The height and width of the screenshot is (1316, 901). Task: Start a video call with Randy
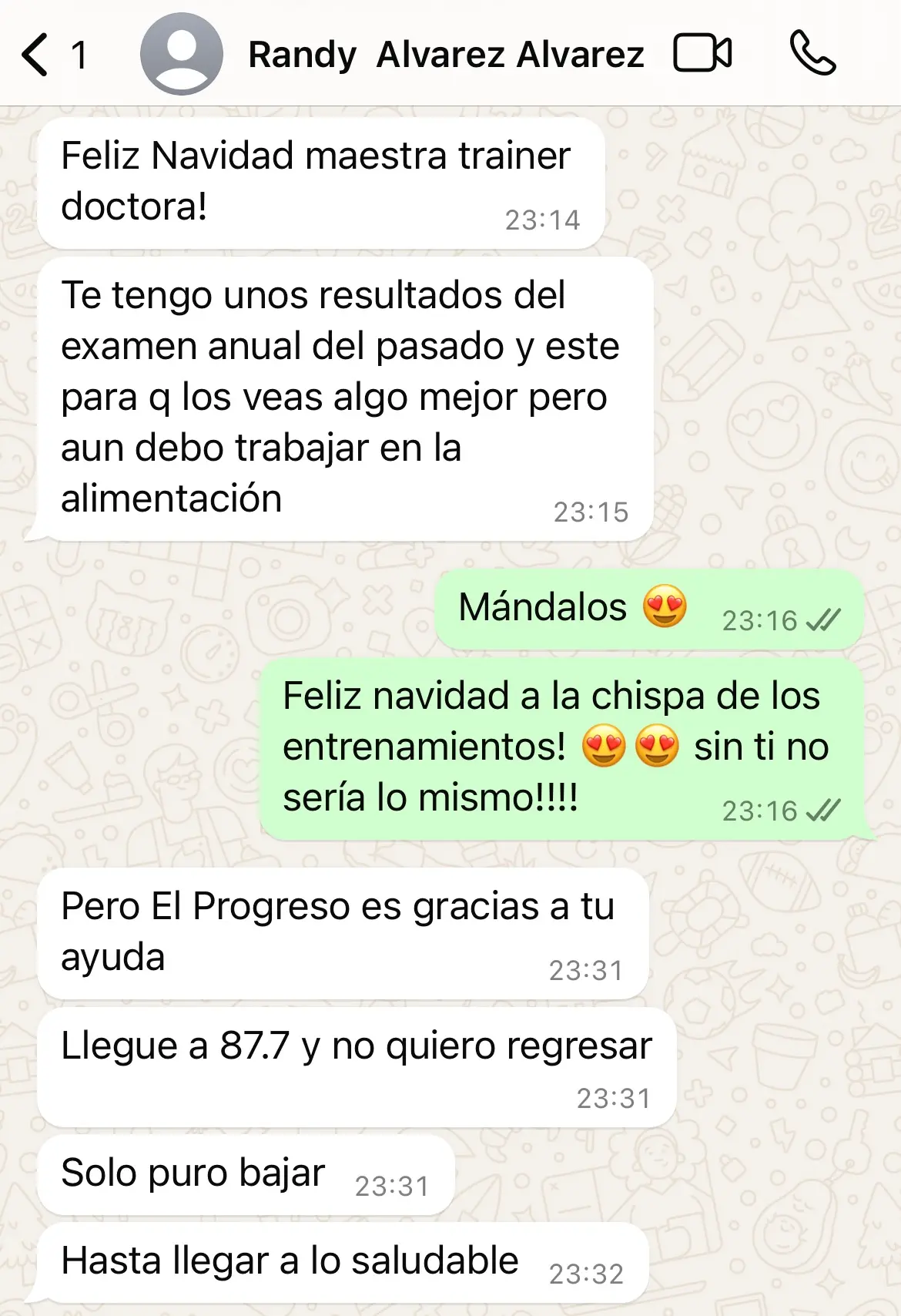[702, 53]
